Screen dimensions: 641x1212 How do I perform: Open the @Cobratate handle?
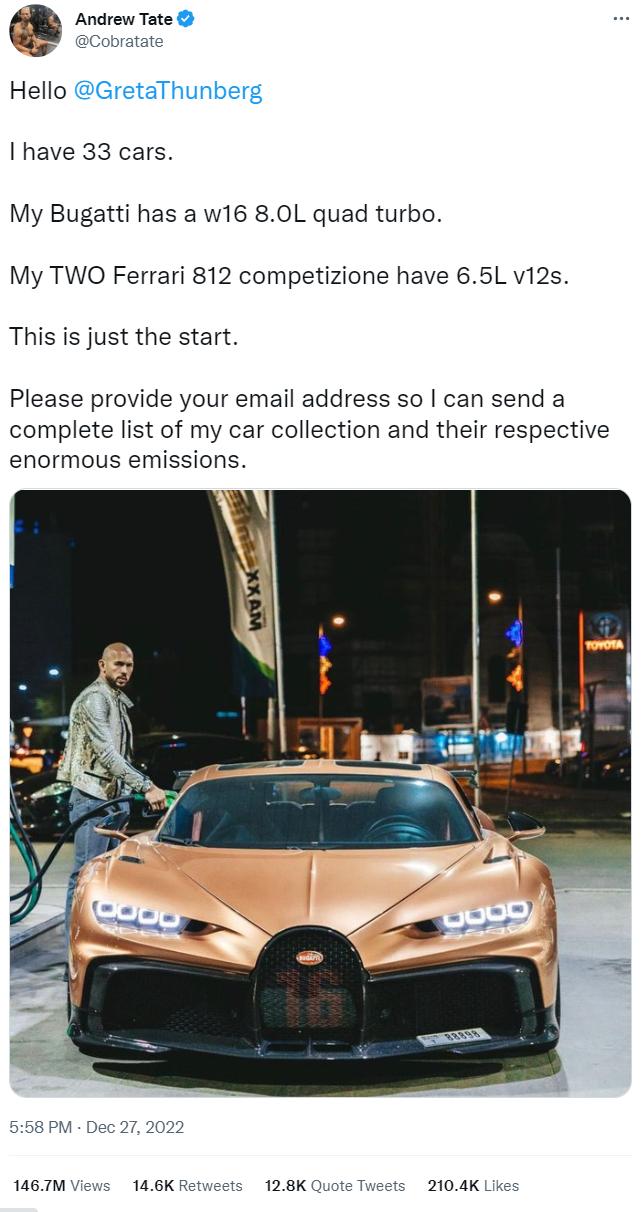(x=119, y=41)
